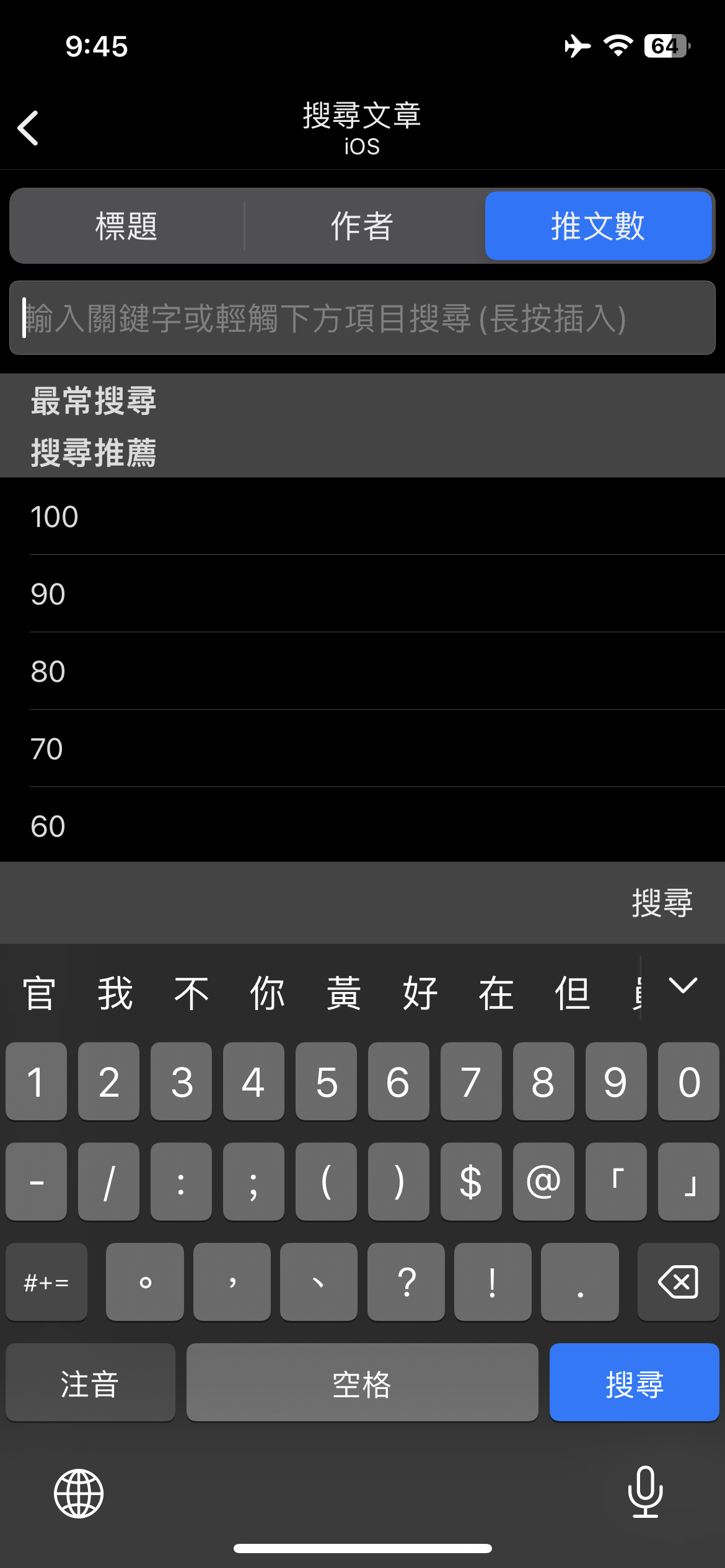Switch keyboard to 注音 input
The width and height of the screenshot is (725, 1568).
pyautogui.click(x=90, y=1383)
